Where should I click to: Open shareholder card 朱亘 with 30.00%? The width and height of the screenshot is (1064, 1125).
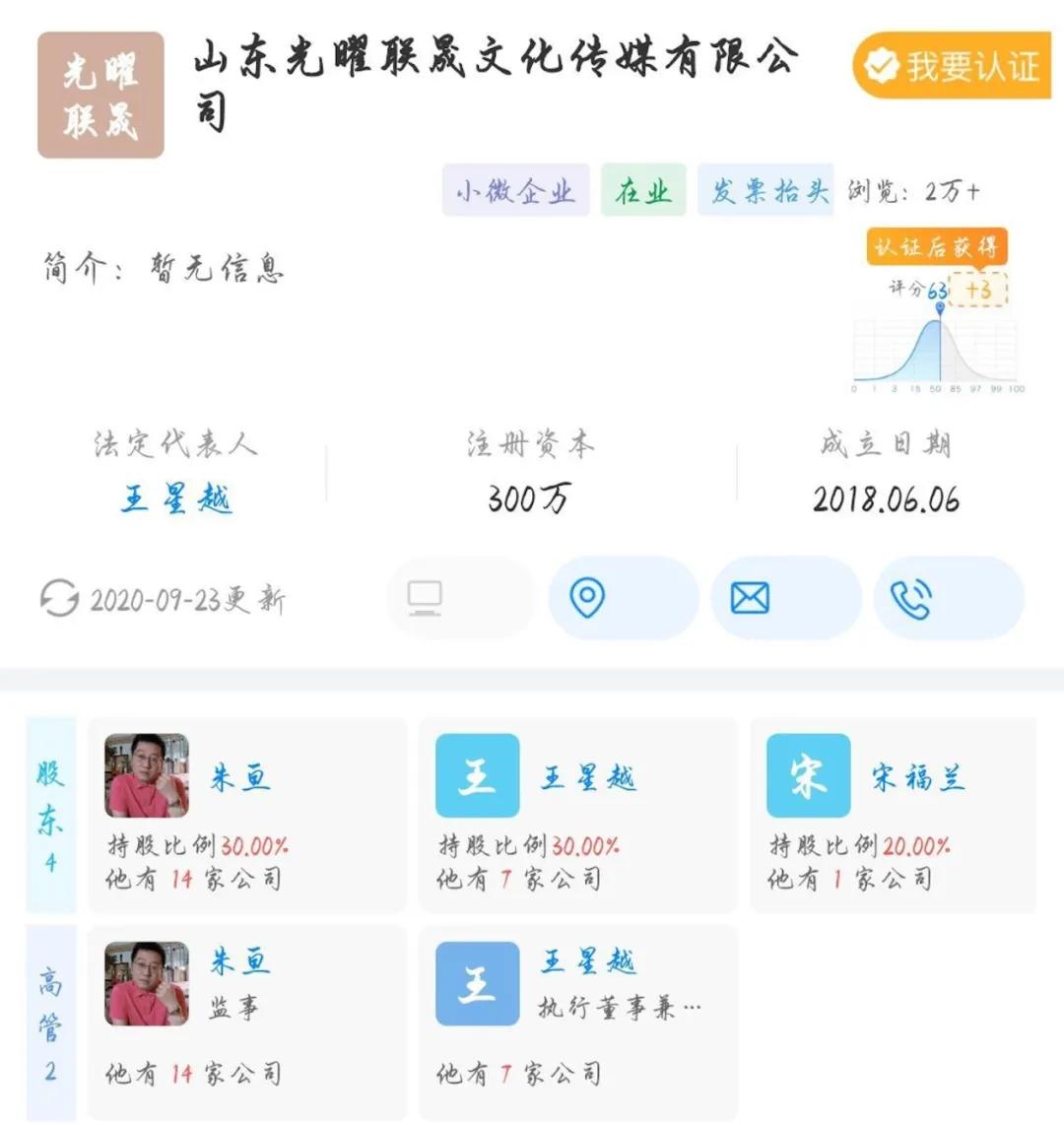[246, 816]
